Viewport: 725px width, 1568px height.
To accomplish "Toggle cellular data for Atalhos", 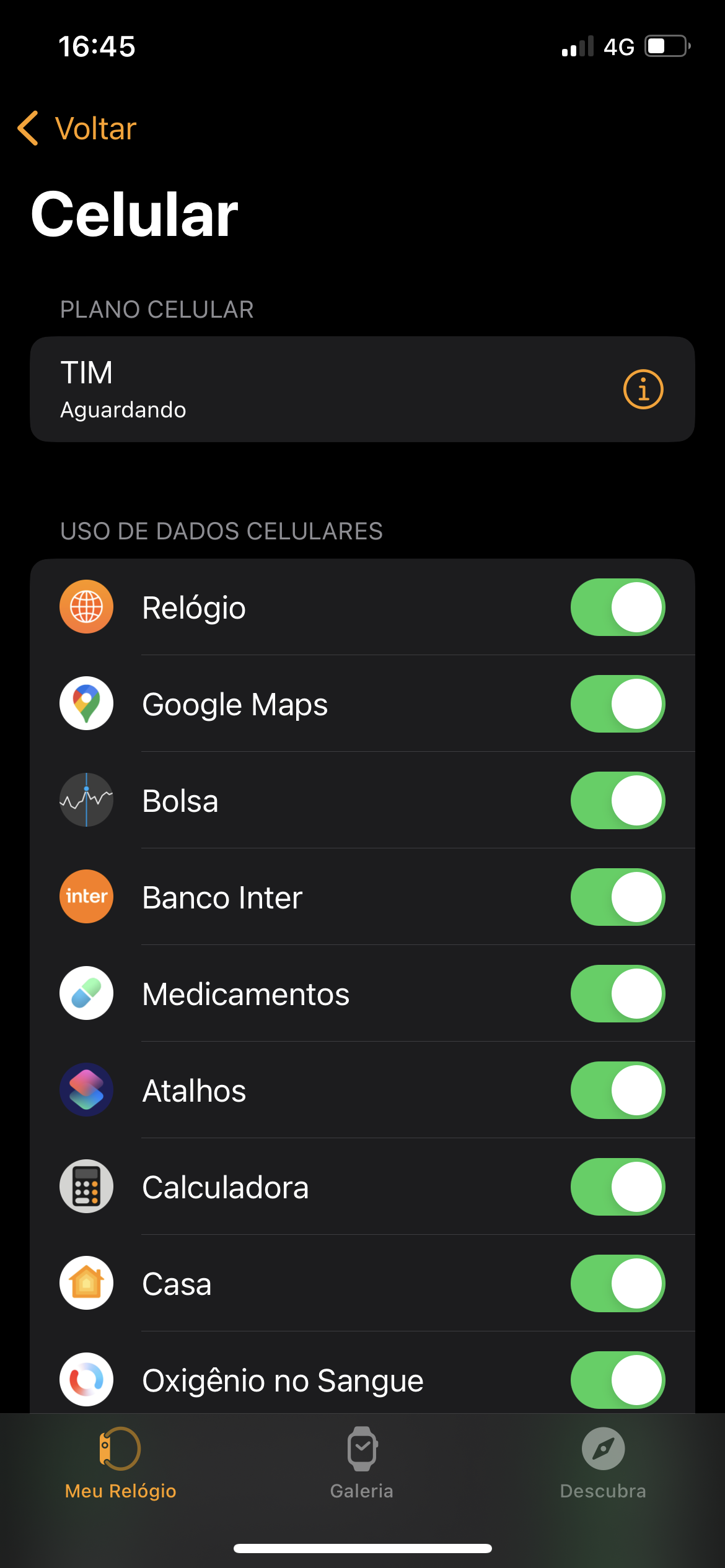I will tap(617, 1091).
